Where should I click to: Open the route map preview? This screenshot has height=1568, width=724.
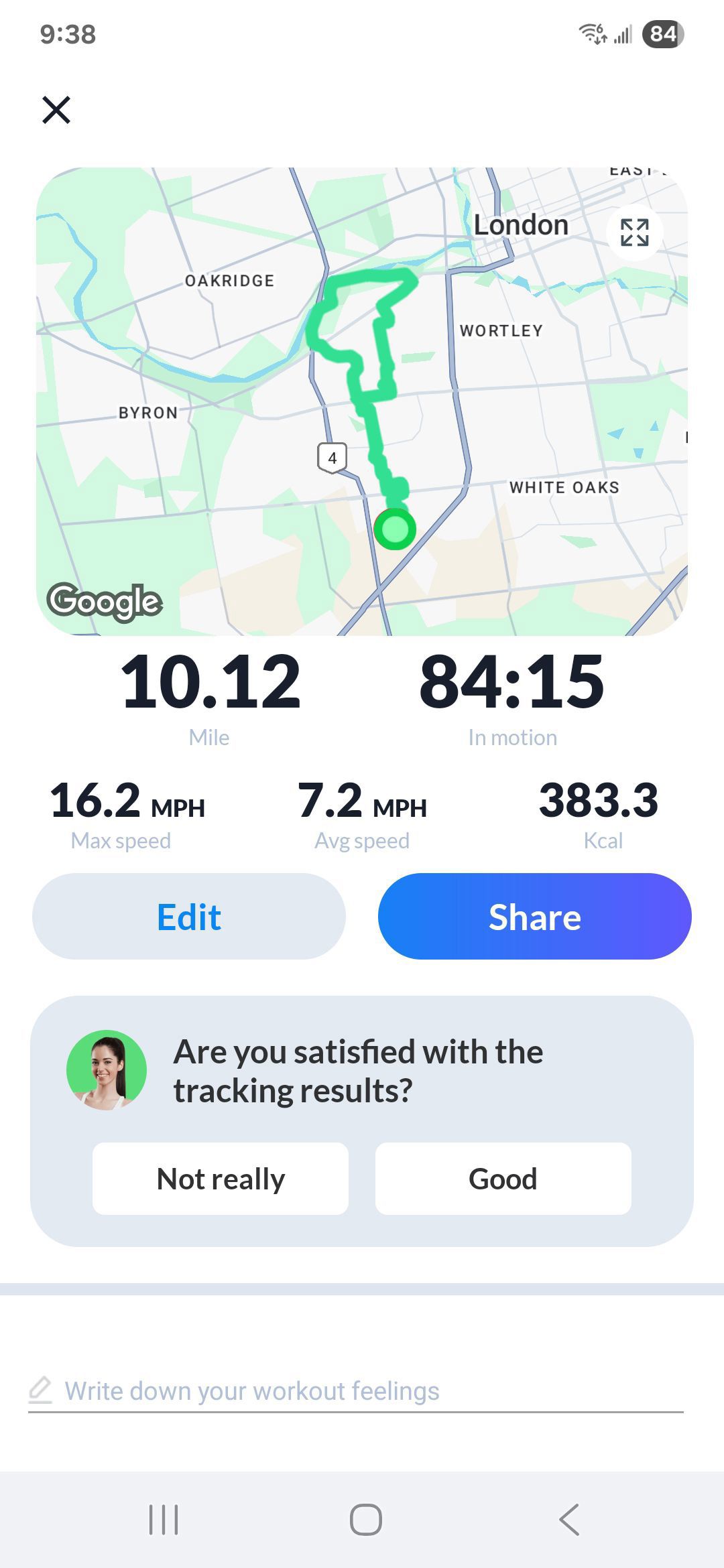pos(362,401)
